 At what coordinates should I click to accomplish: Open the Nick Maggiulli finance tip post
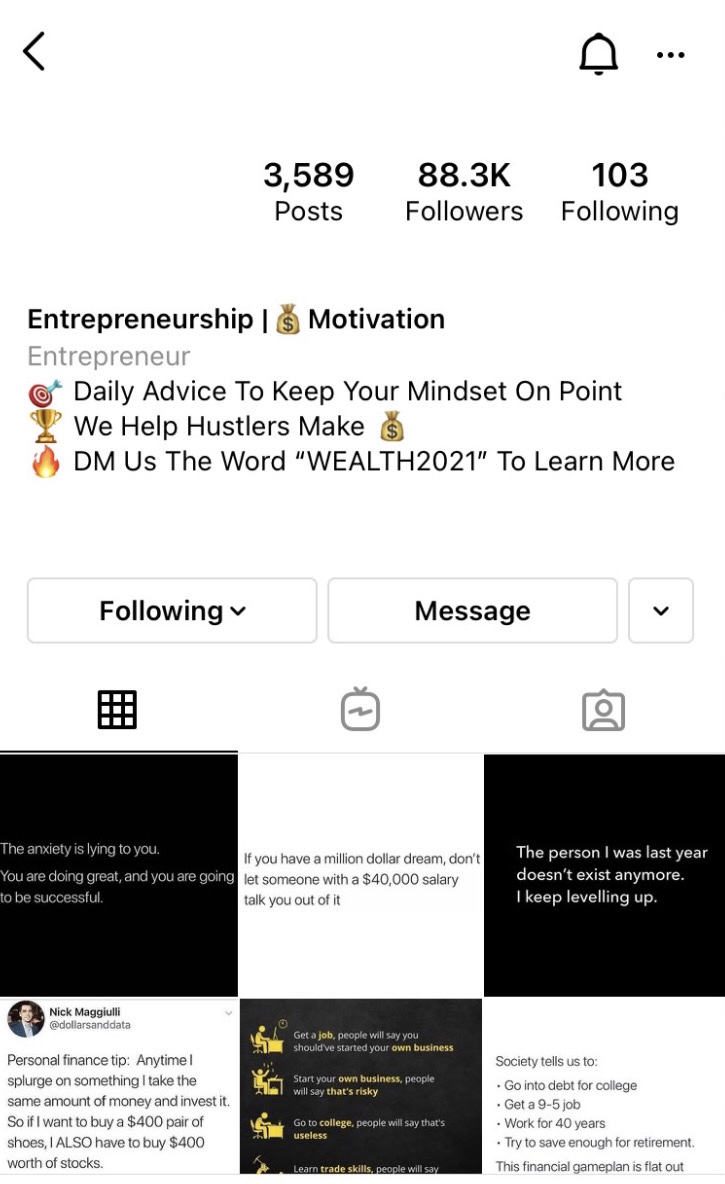118,1086
